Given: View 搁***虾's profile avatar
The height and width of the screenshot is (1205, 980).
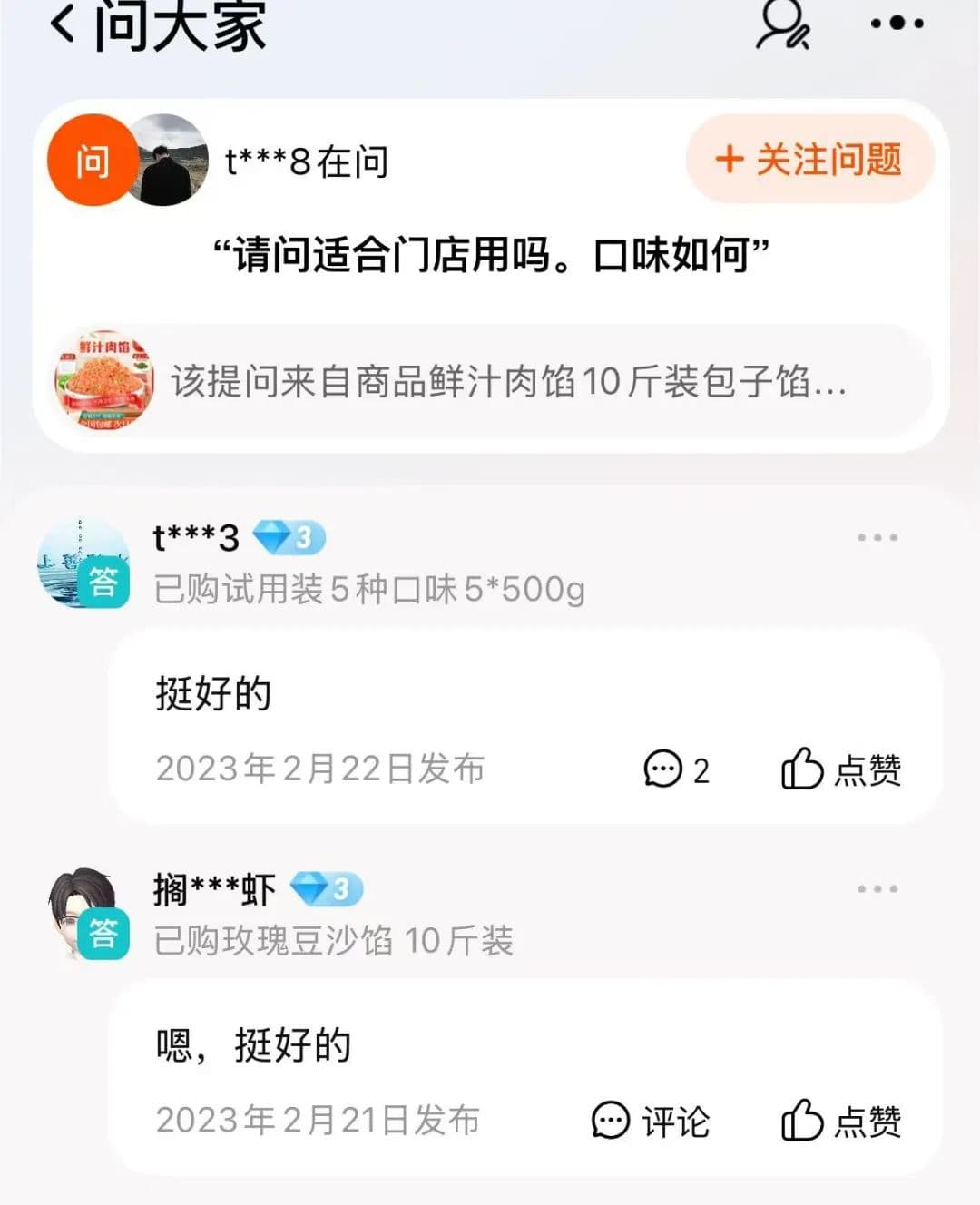Looking at the screenshot, I should click(x=83, y=913).
